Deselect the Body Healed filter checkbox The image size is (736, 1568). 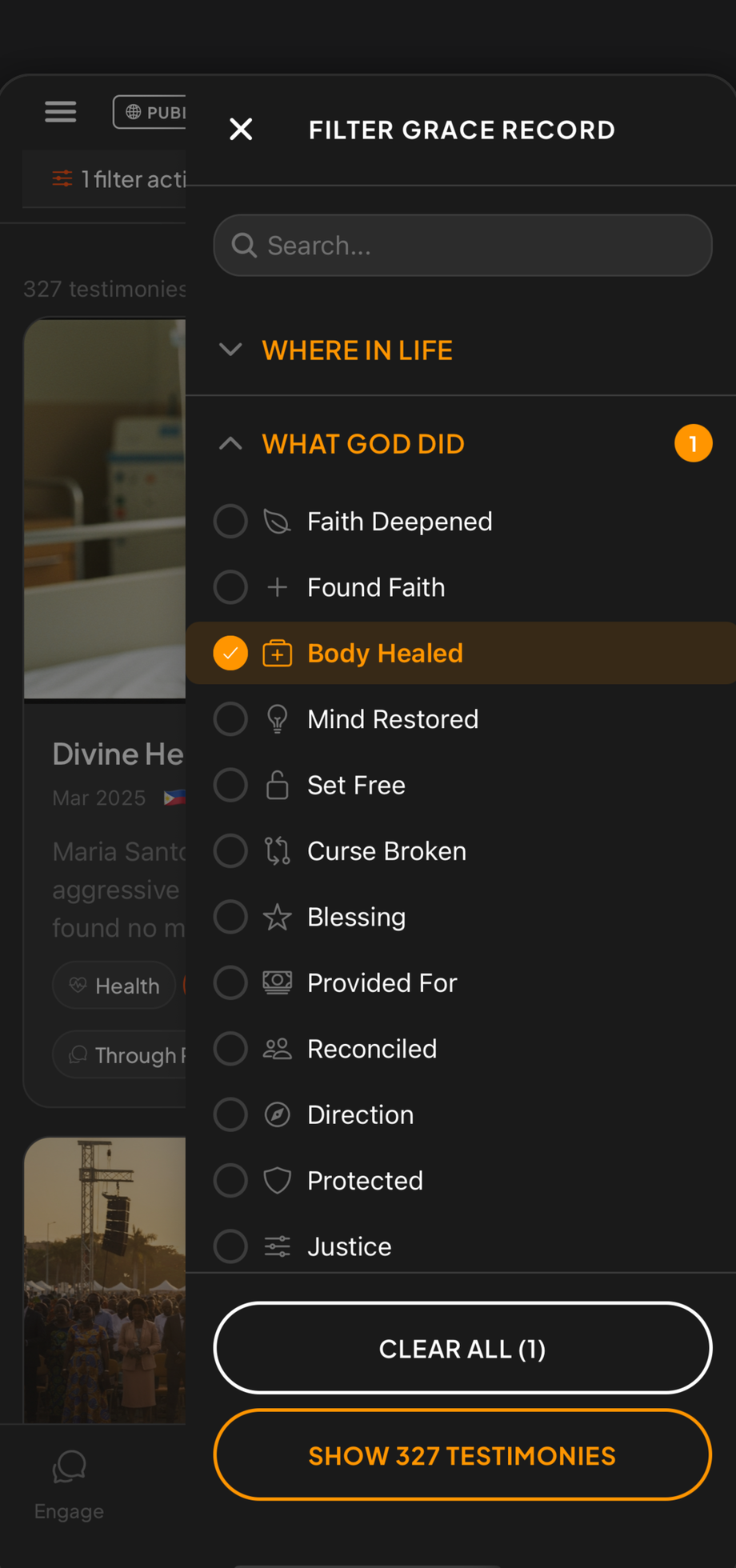pyautogui.click(x=230, y=653)
